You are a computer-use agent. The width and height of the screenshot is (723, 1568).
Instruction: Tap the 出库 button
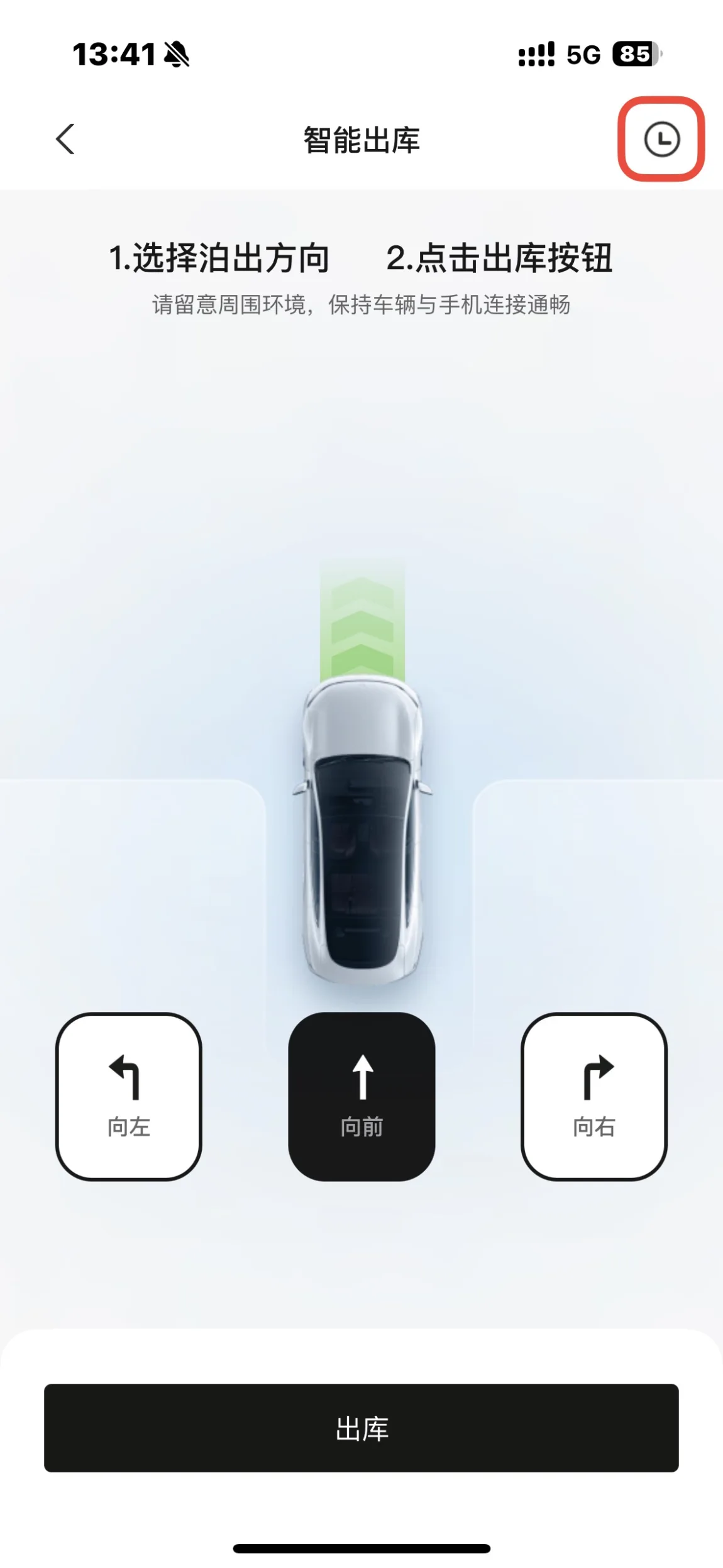(x=361, y=1428)
